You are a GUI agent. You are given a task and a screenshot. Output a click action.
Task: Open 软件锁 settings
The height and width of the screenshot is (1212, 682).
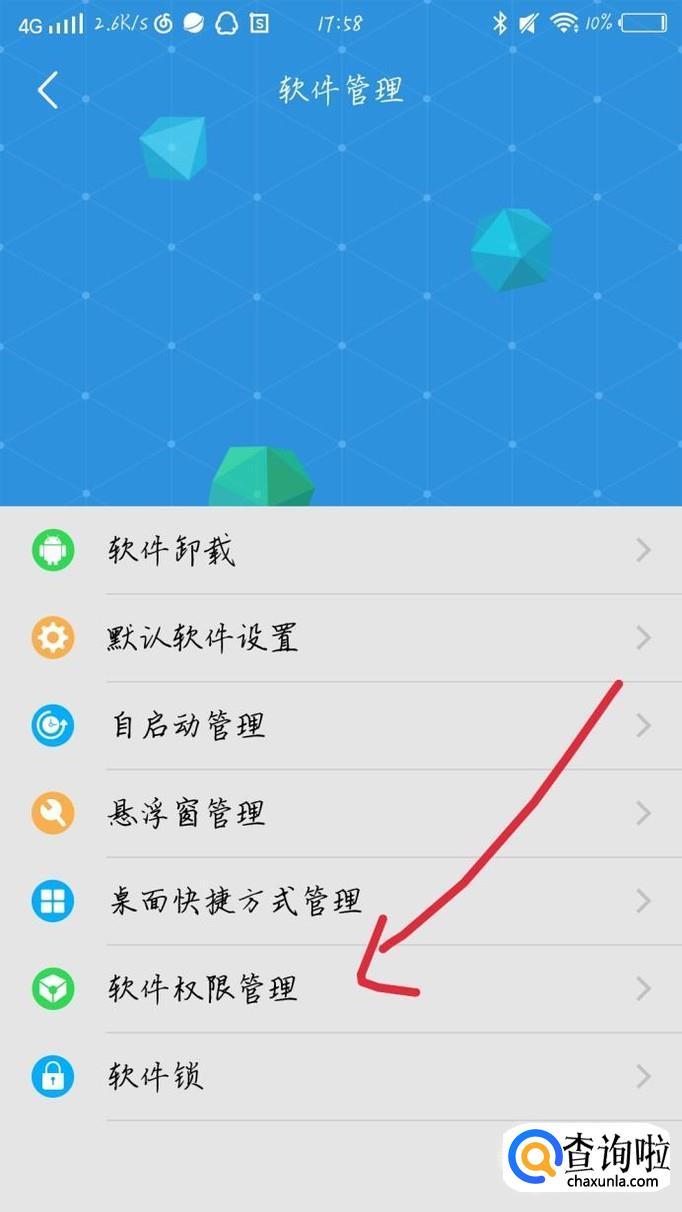pyautogui.click(x=340, y=1077)
